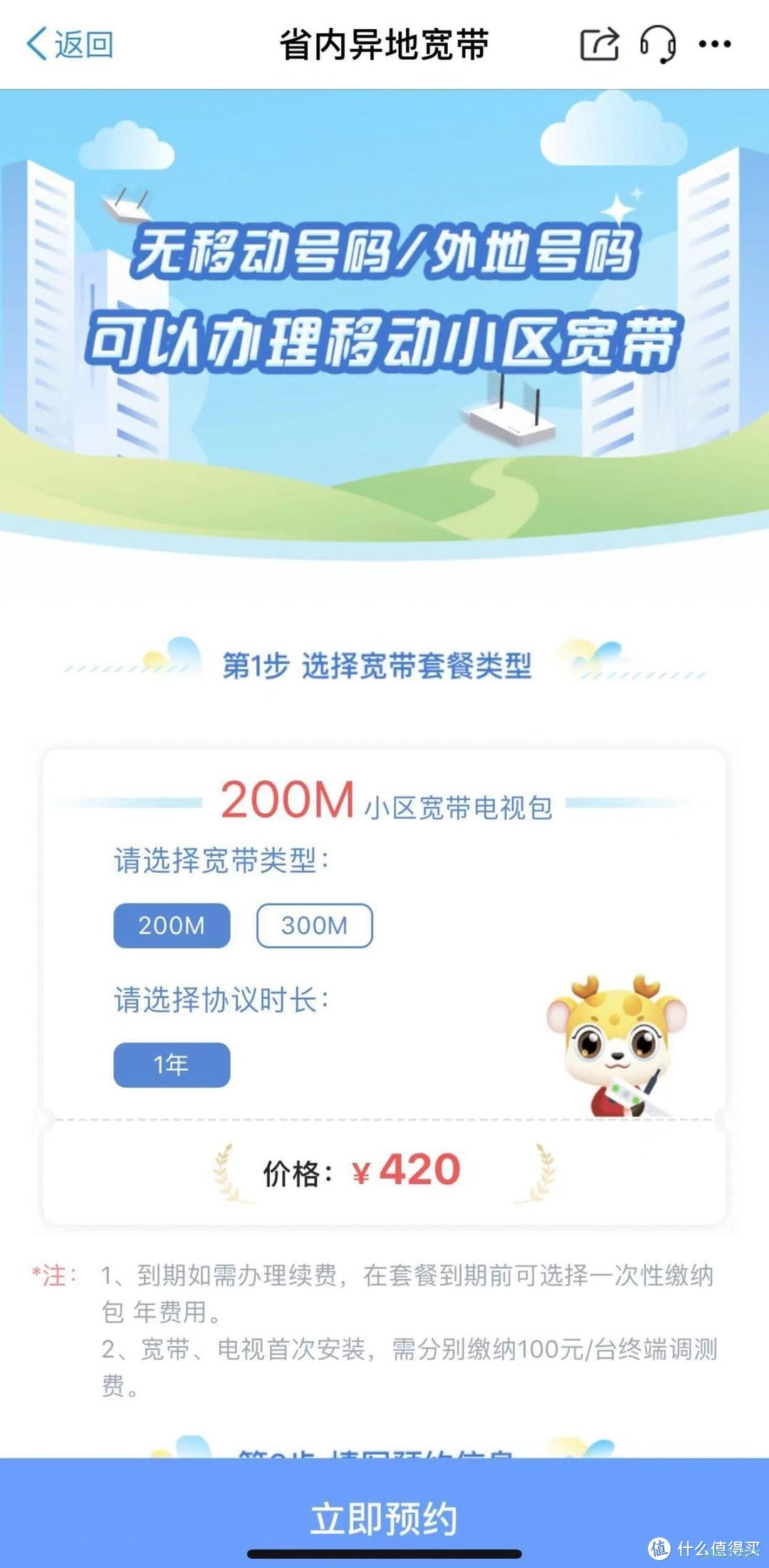Tap 返回 to go back
769x1568 pixels.
click(70, 44)
